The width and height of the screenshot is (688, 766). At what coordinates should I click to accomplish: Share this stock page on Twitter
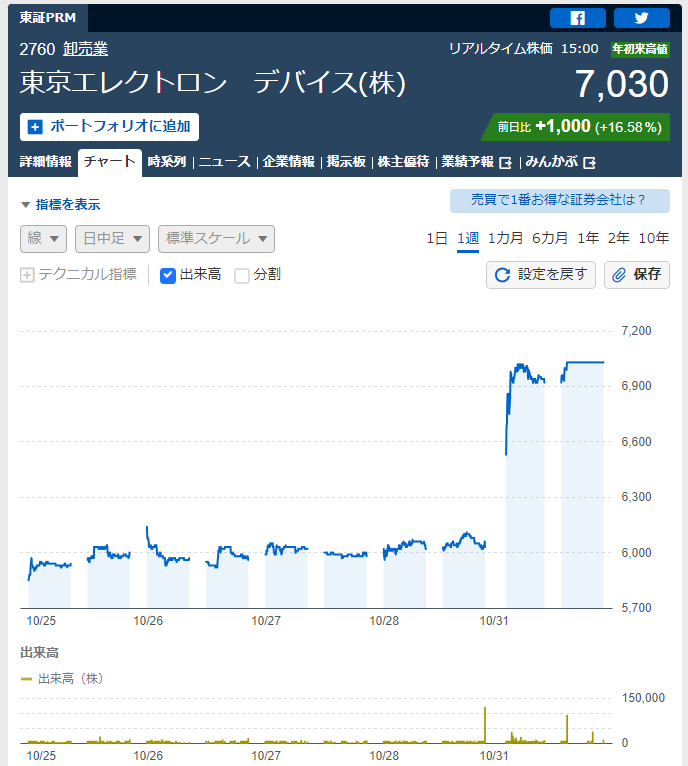coord(641,18)
